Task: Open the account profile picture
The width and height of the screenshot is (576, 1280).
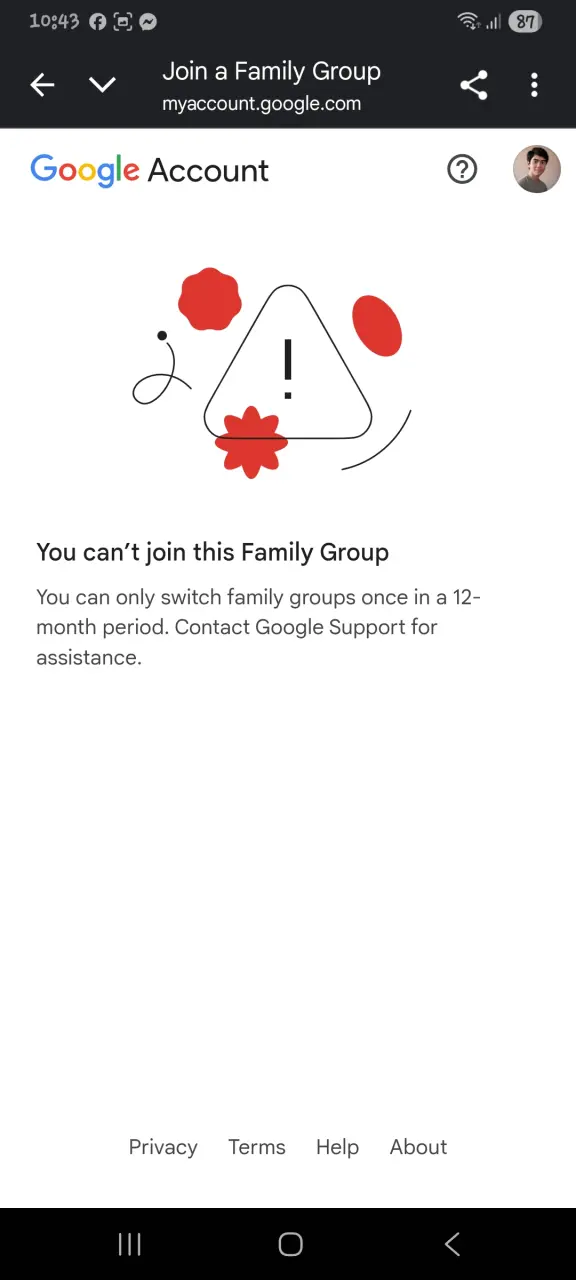Action: [537, 169]
